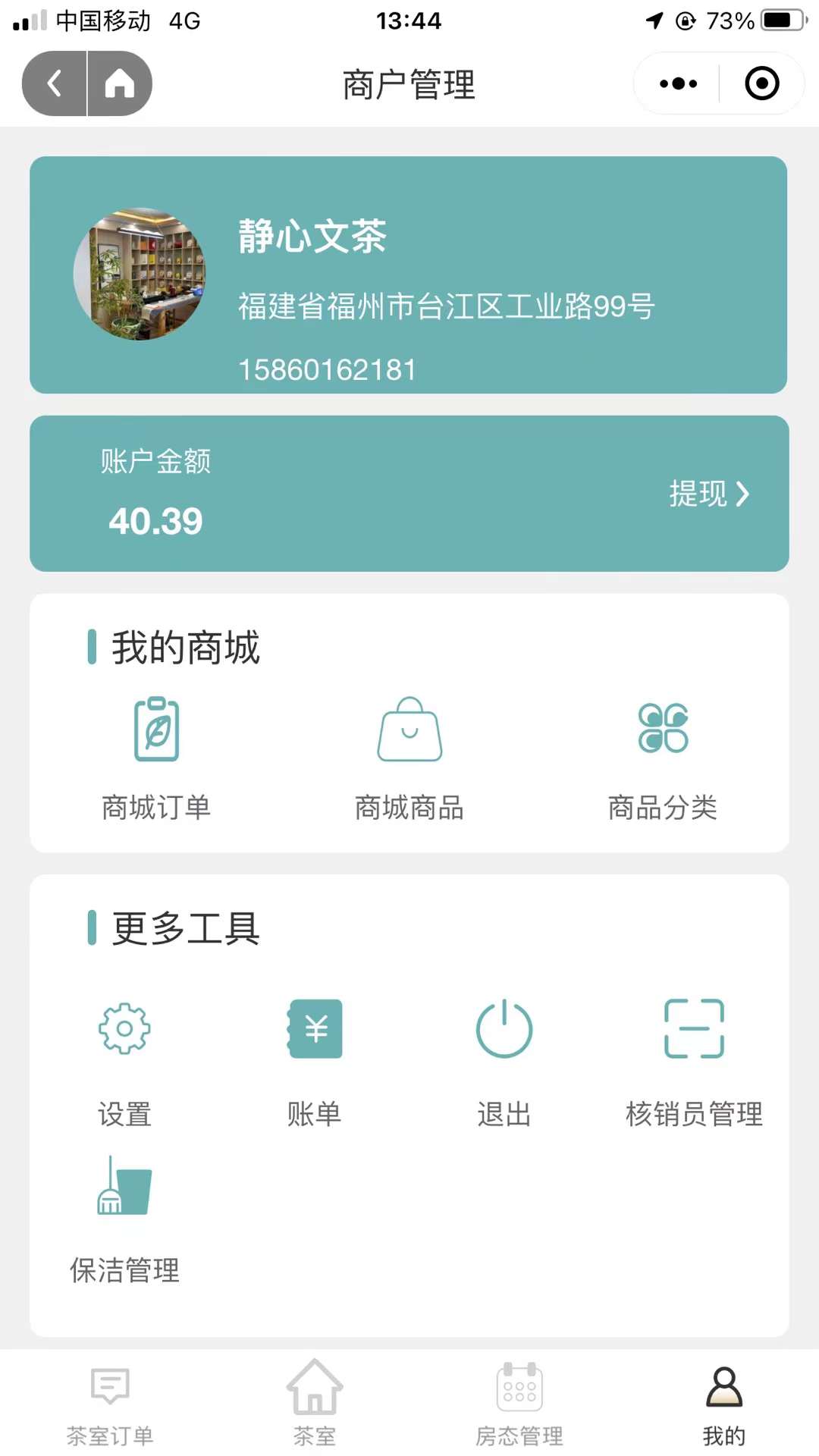Screen dimensions: 819x1456
Task: Go back to the previous page
Action: pyautogui.click(x=55, y=83)
